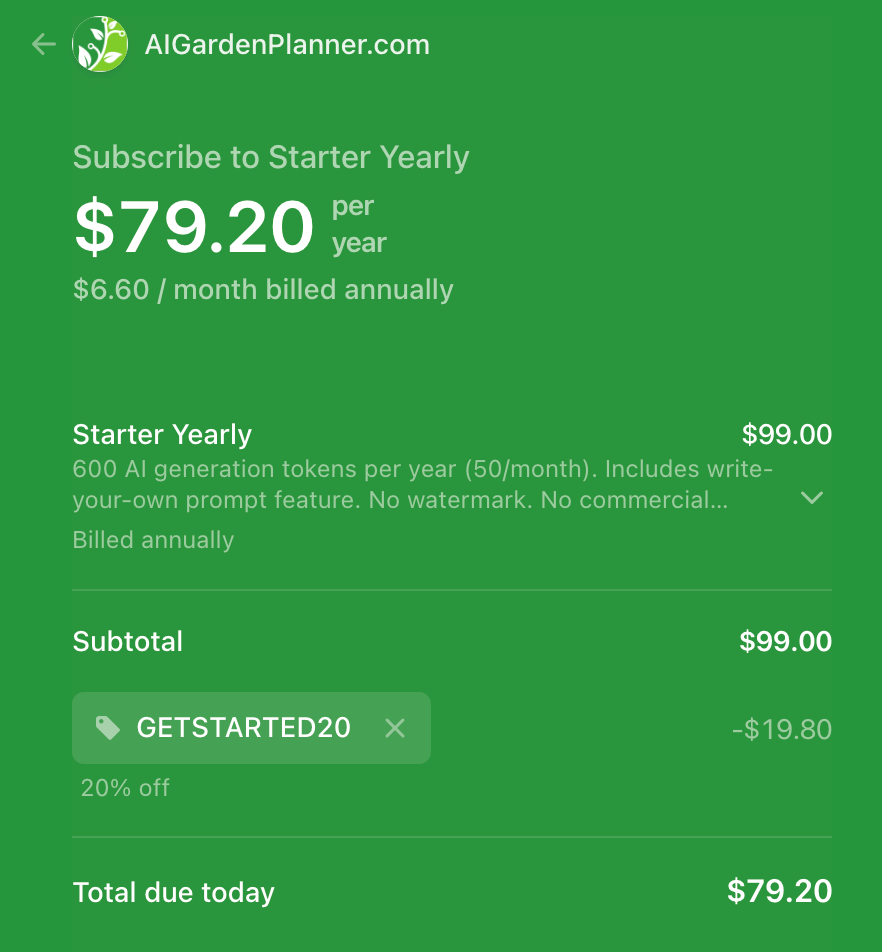882x952 pixels.
Task: Collapse the plan details using the disclosure arrow
Action: click(812, 498)
